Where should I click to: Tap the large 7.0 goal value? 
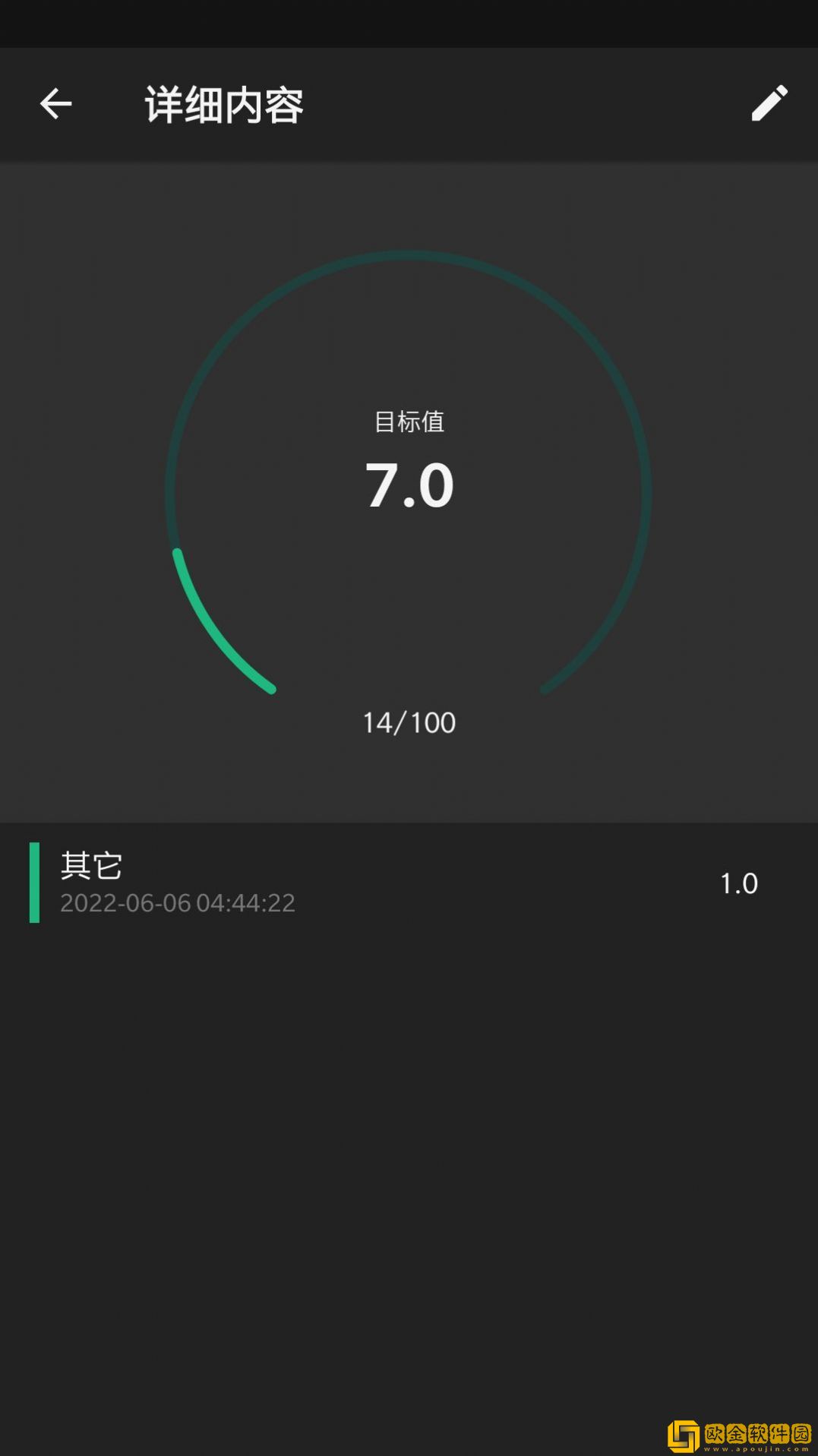pyautogui.click(x=408, y=486)
